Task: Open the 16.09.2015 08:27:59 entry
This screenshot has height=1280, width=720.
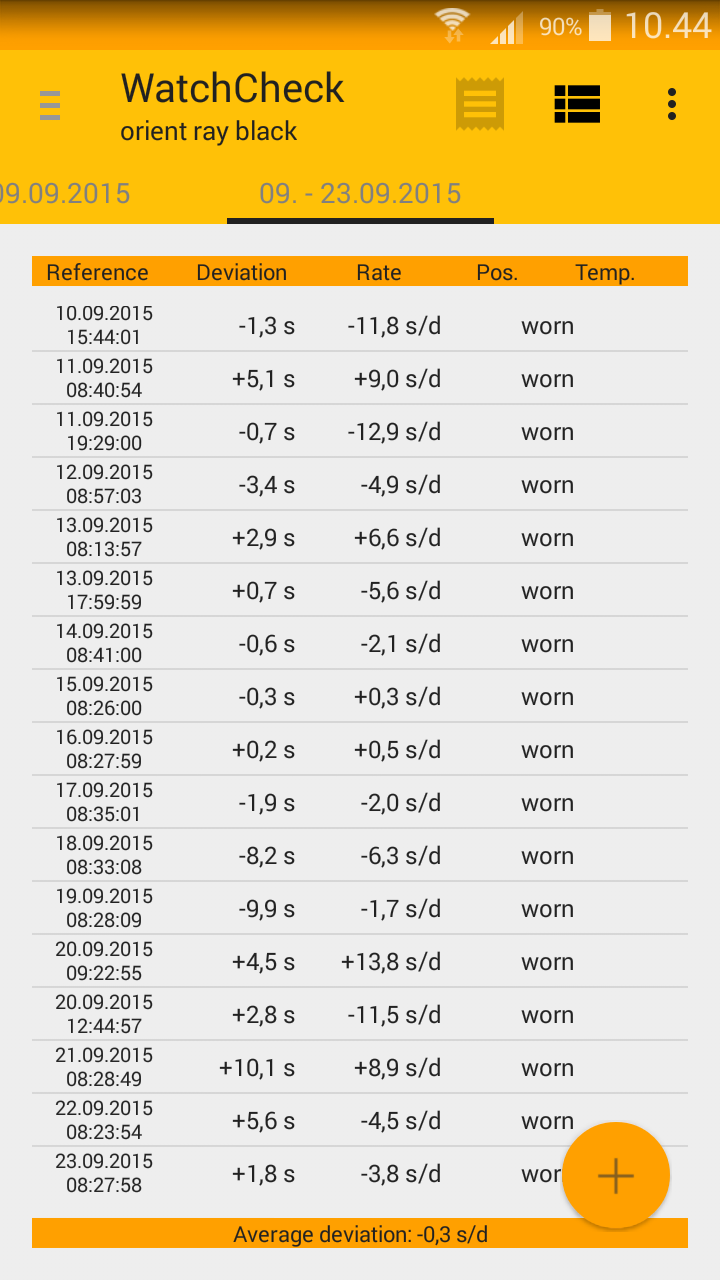Action: (360, 750)
